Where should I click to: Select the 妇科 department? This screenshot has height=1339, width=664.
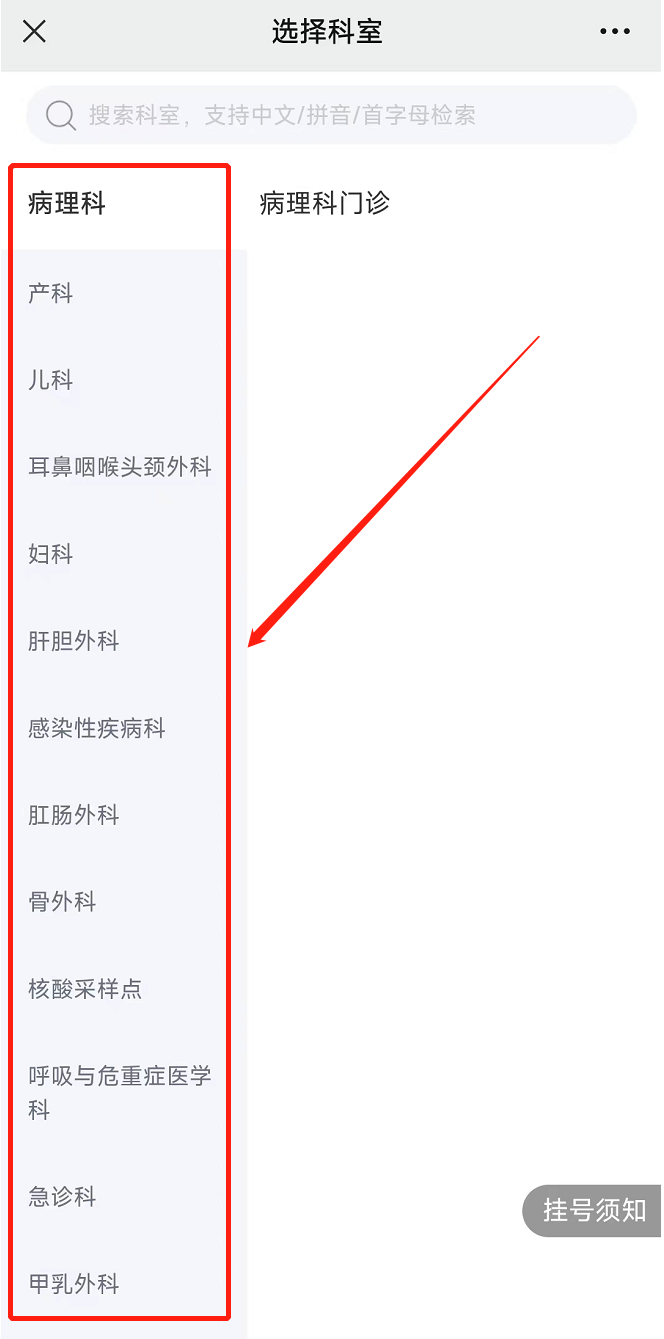[x=50, y=554]
